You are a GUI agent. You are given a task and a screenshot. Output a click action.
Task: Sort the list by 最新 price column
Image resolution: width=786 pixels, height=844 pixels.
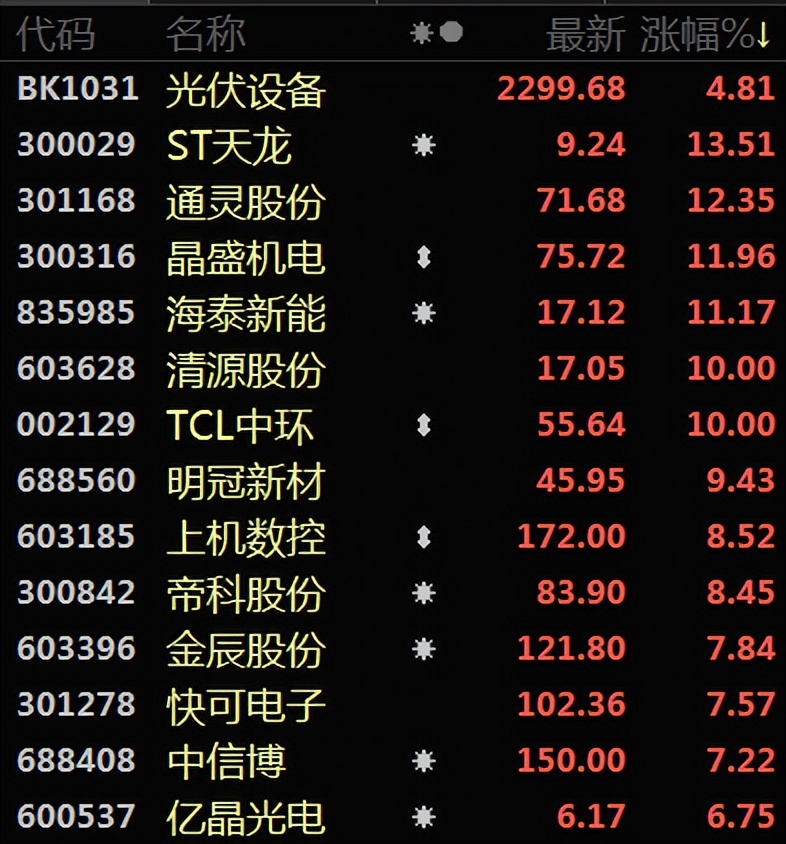tap(585, 35)
